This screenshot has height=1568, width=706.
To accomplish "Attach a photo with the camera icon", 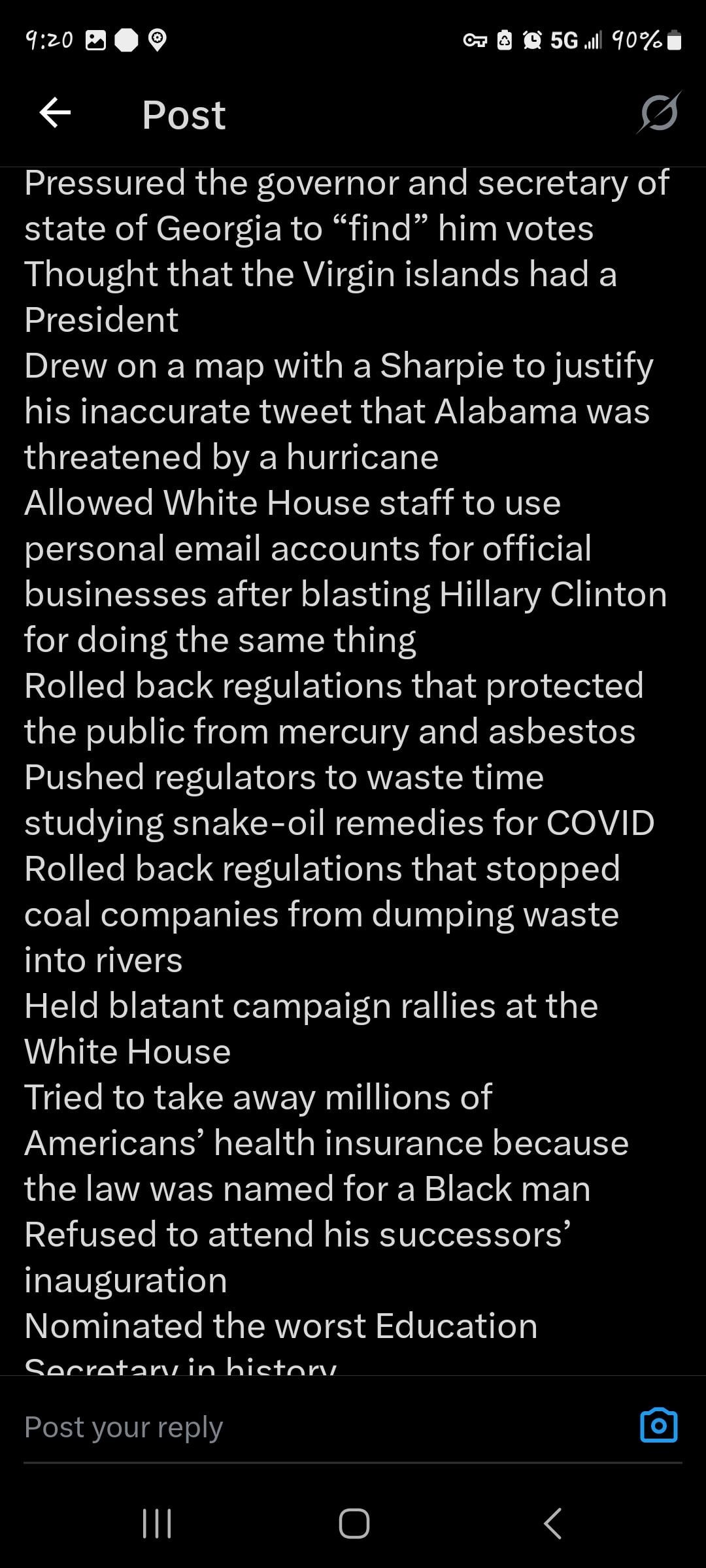I will point(658,1426).
